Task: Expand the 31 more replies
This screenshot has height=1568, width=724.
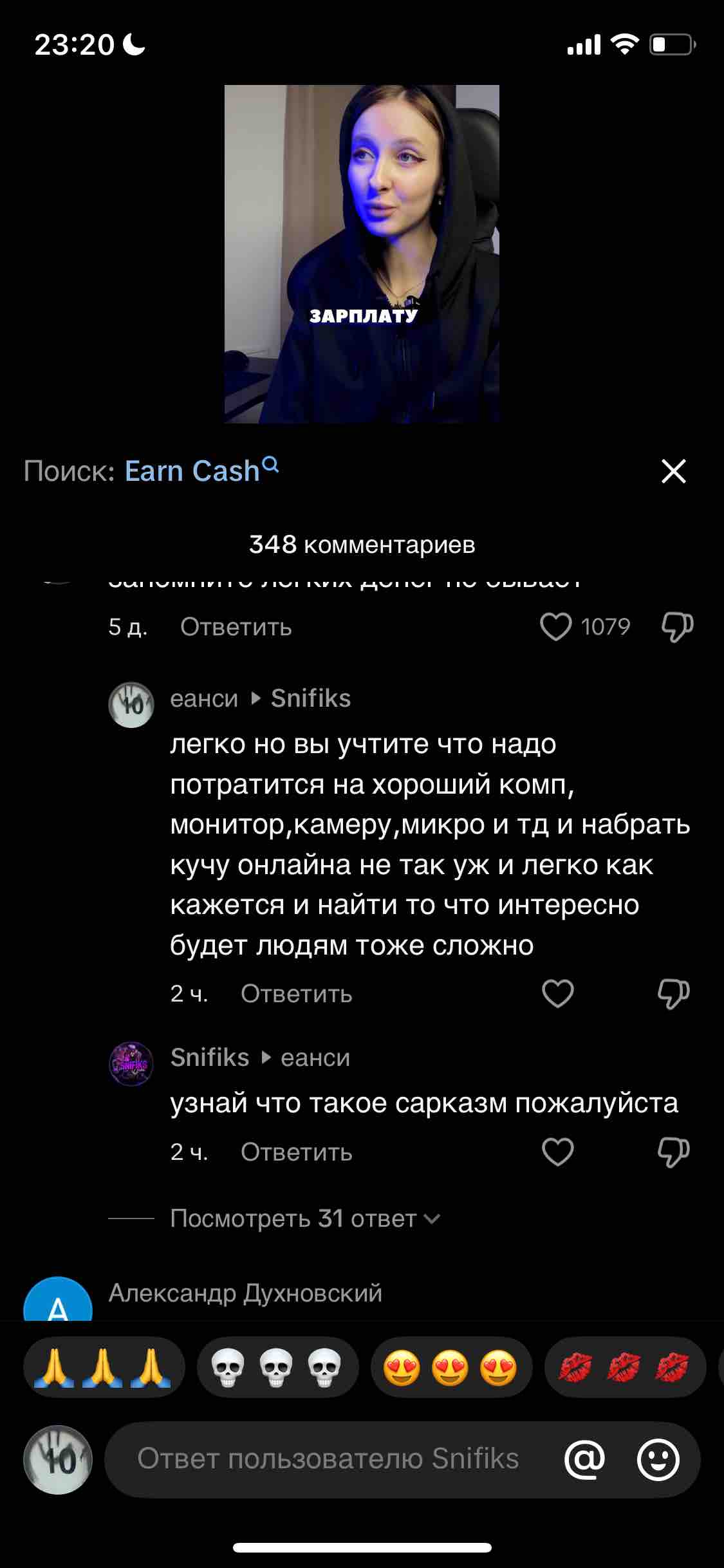Action: pos(305,1218)
